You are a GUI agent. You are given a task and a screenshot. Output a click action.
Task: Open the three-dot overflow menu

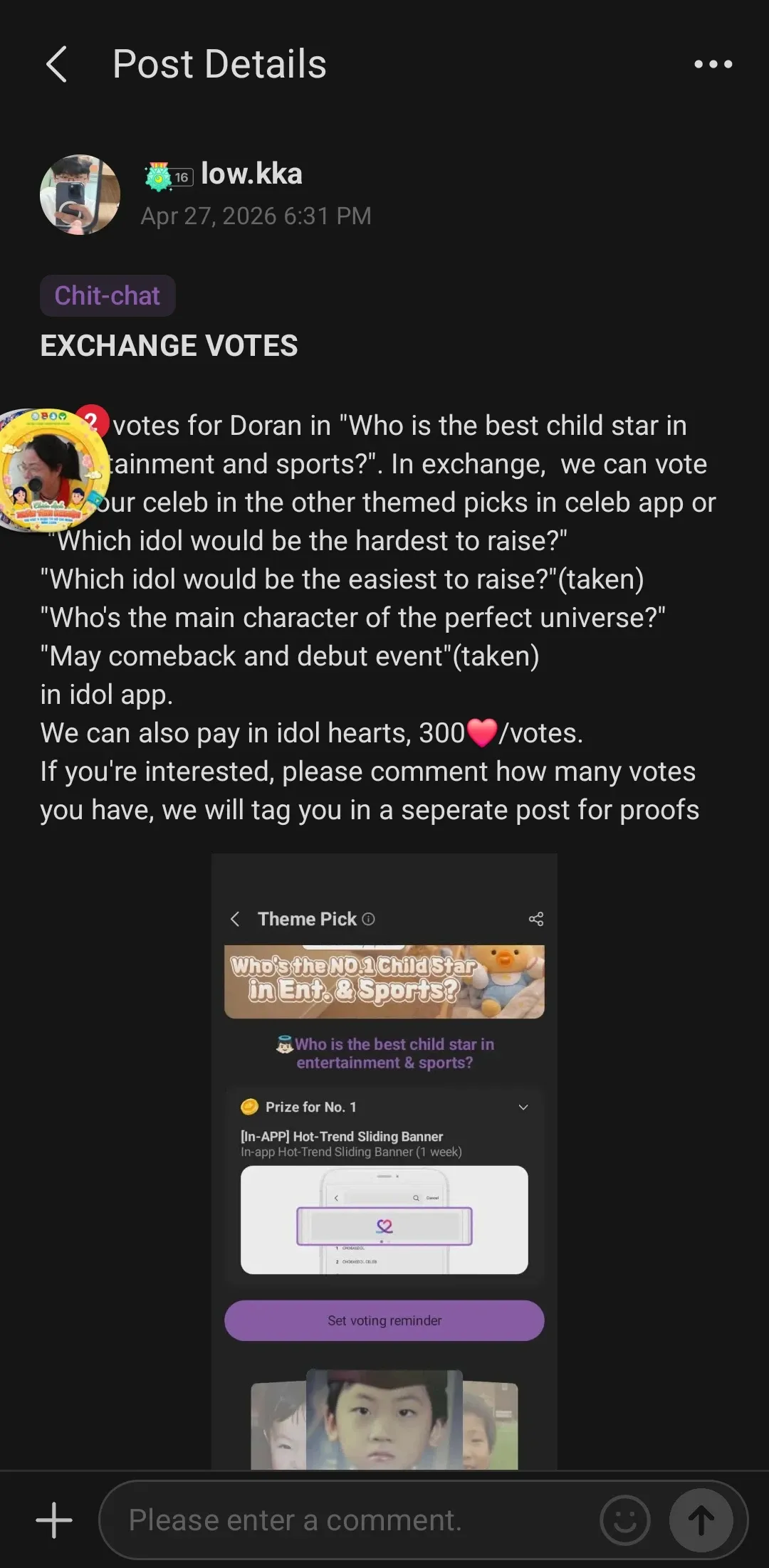(x=713, y=65)
